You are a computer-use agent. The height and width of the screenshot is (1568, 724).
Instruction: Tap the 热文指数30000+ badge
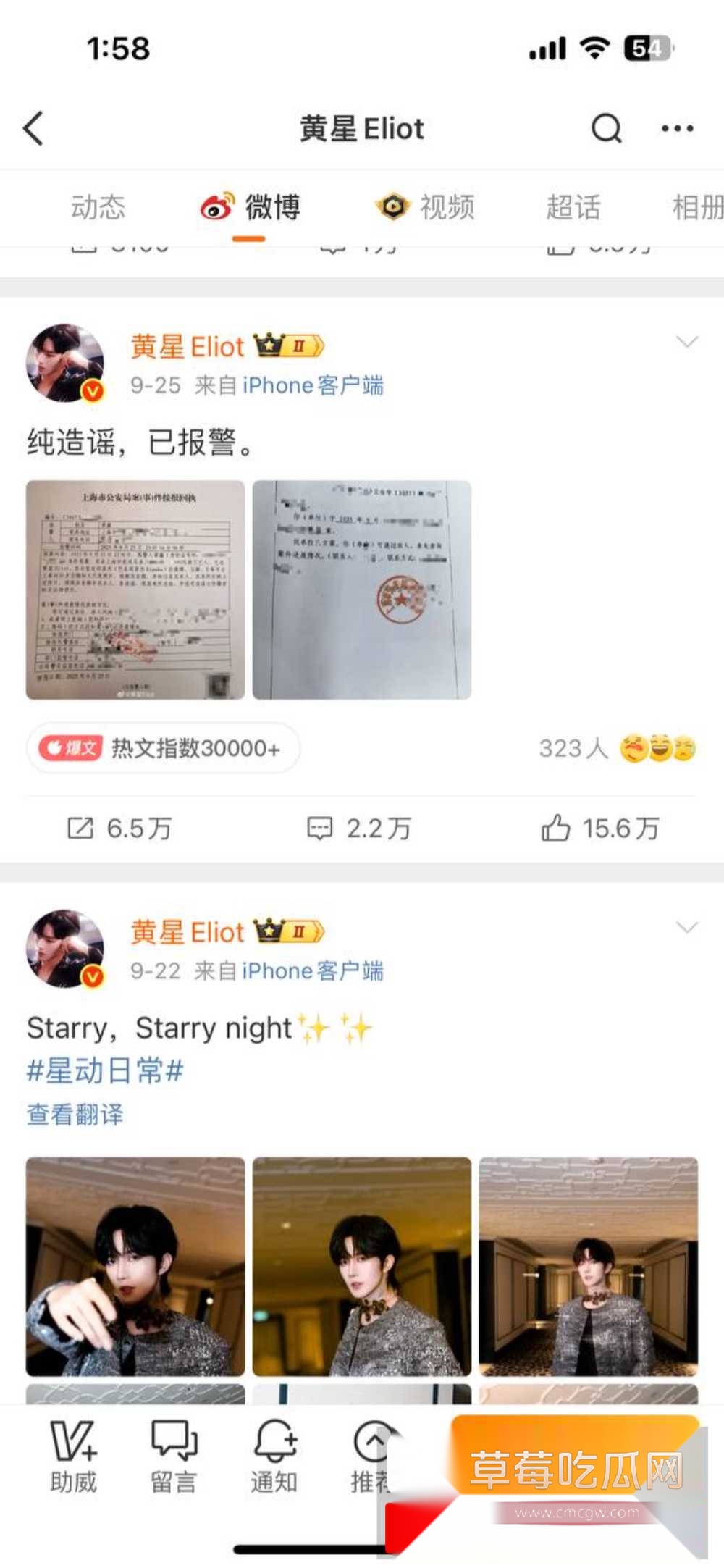coord(164,748)
